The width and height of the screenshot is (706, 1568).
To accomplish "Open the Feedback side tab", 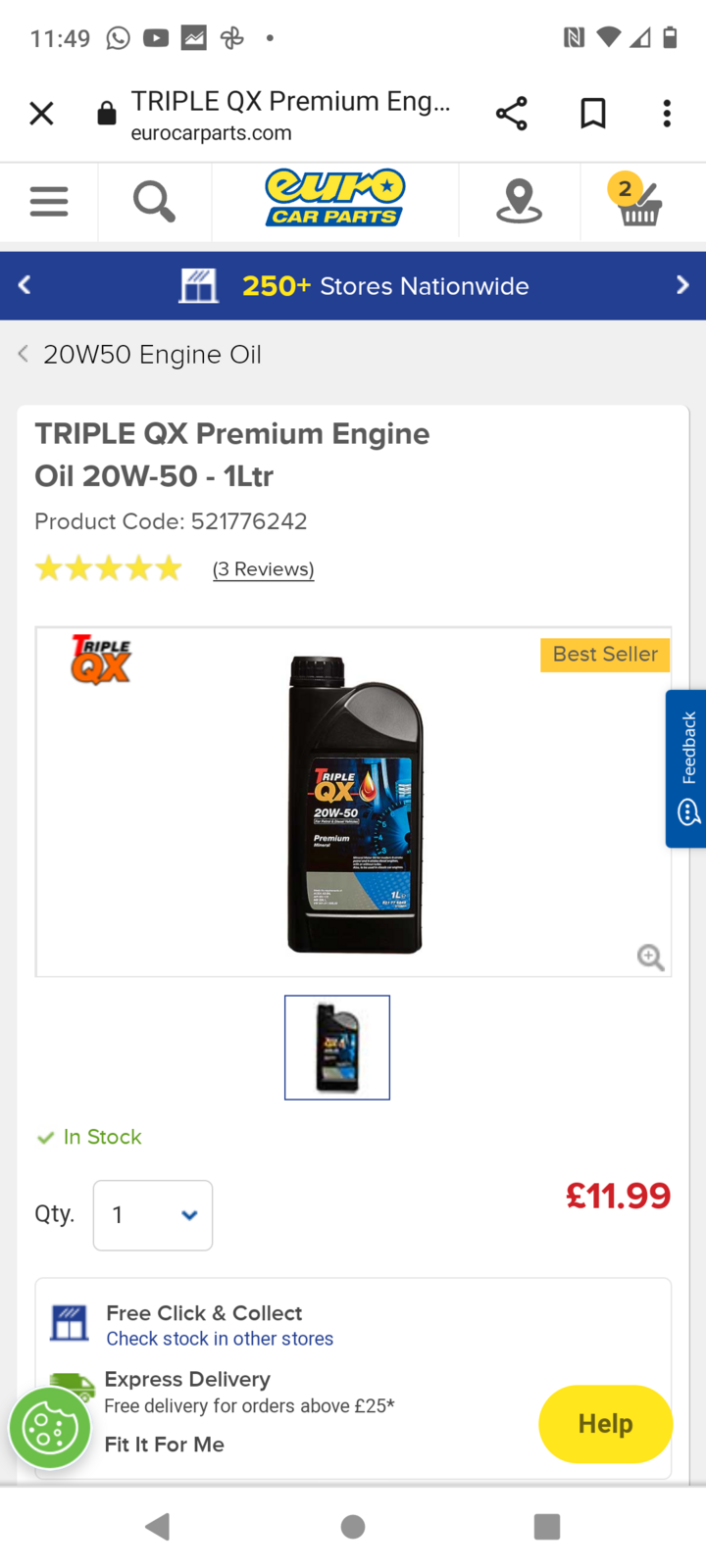I will (x=687, y=768).
